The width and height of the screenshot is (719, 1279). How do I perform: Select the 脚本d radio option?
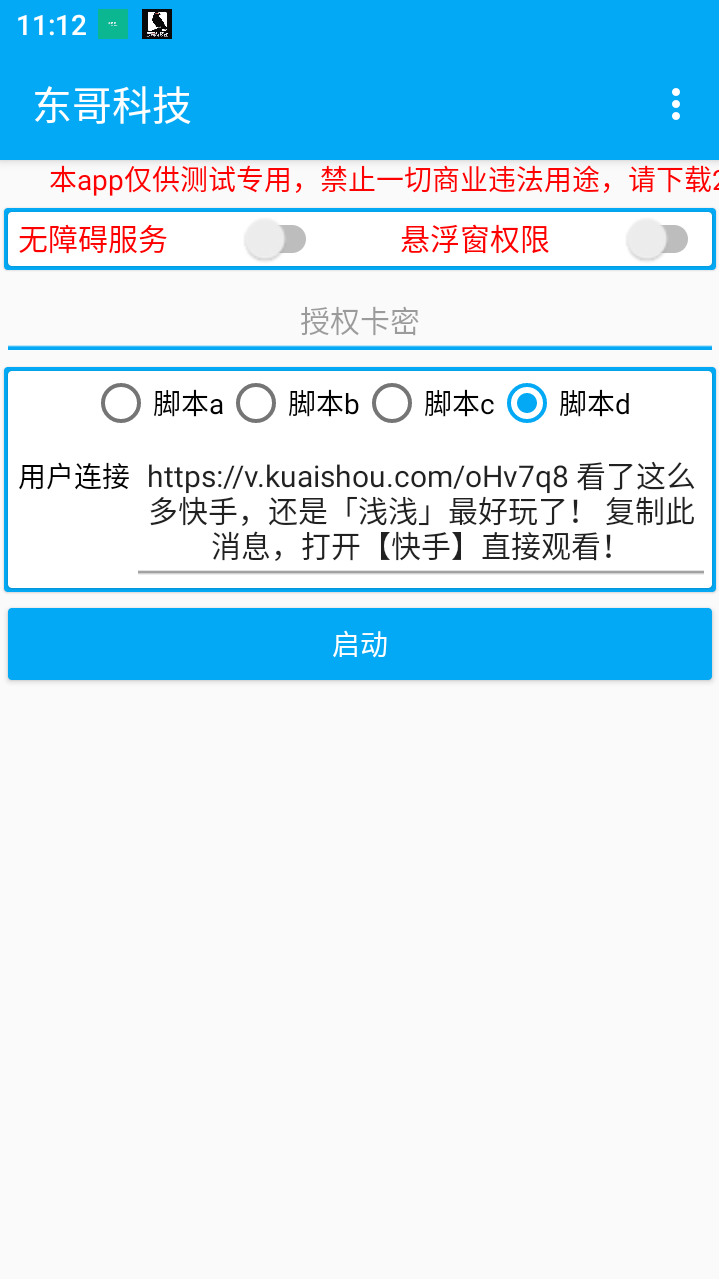point(527,403)
